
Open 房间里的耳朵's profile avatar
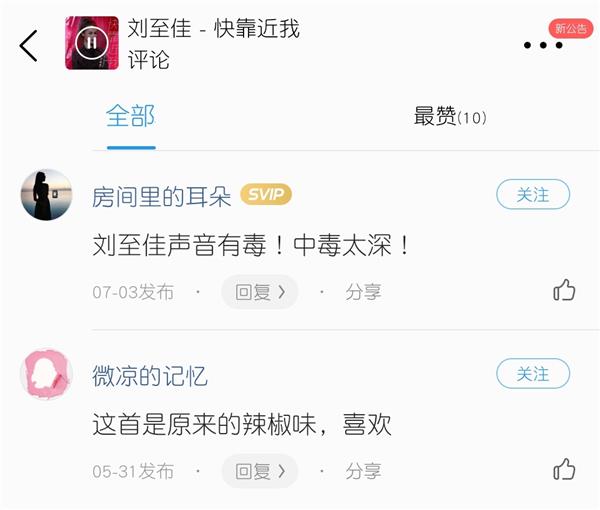pos(47,195)
